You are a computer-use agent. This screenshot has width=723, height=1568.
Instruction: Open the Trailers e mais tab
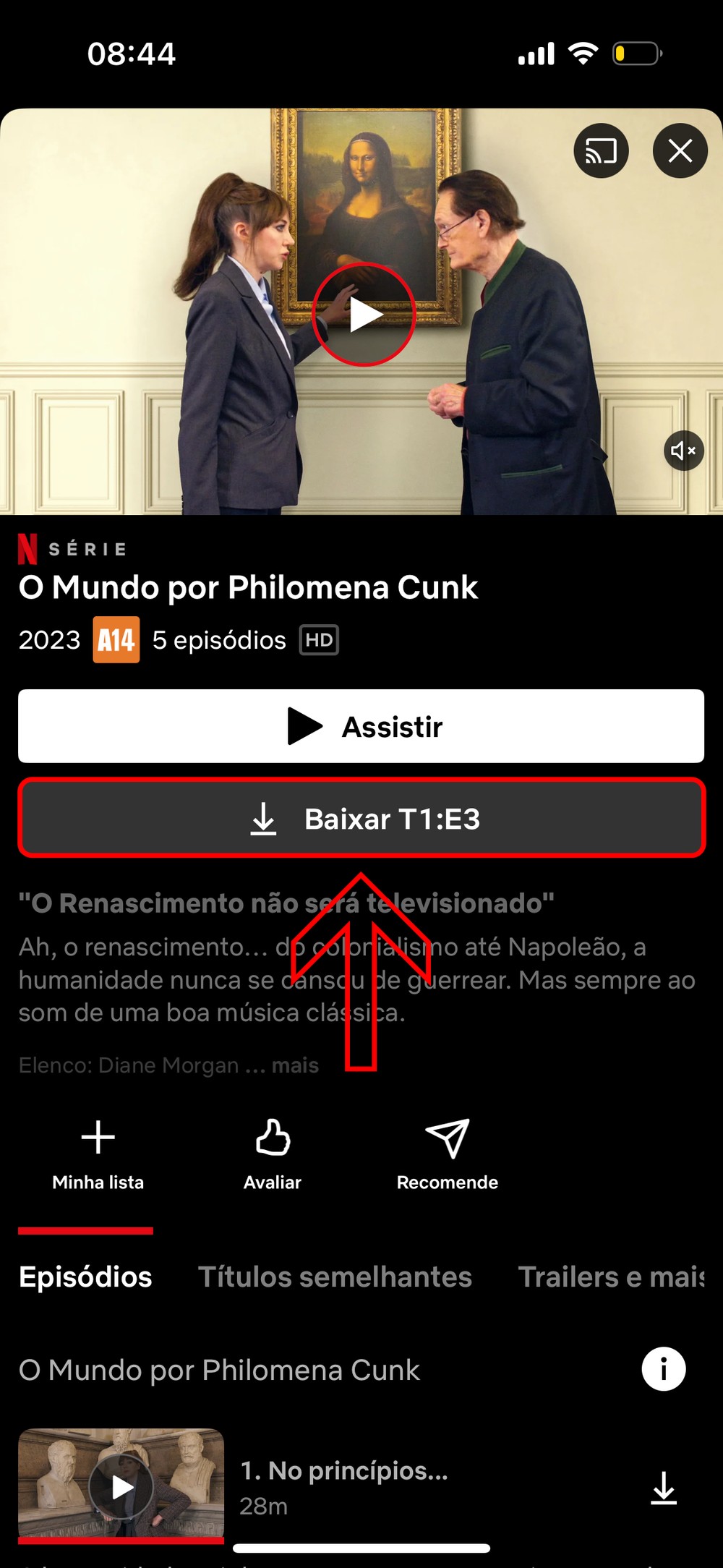(x=611, y=1277)
